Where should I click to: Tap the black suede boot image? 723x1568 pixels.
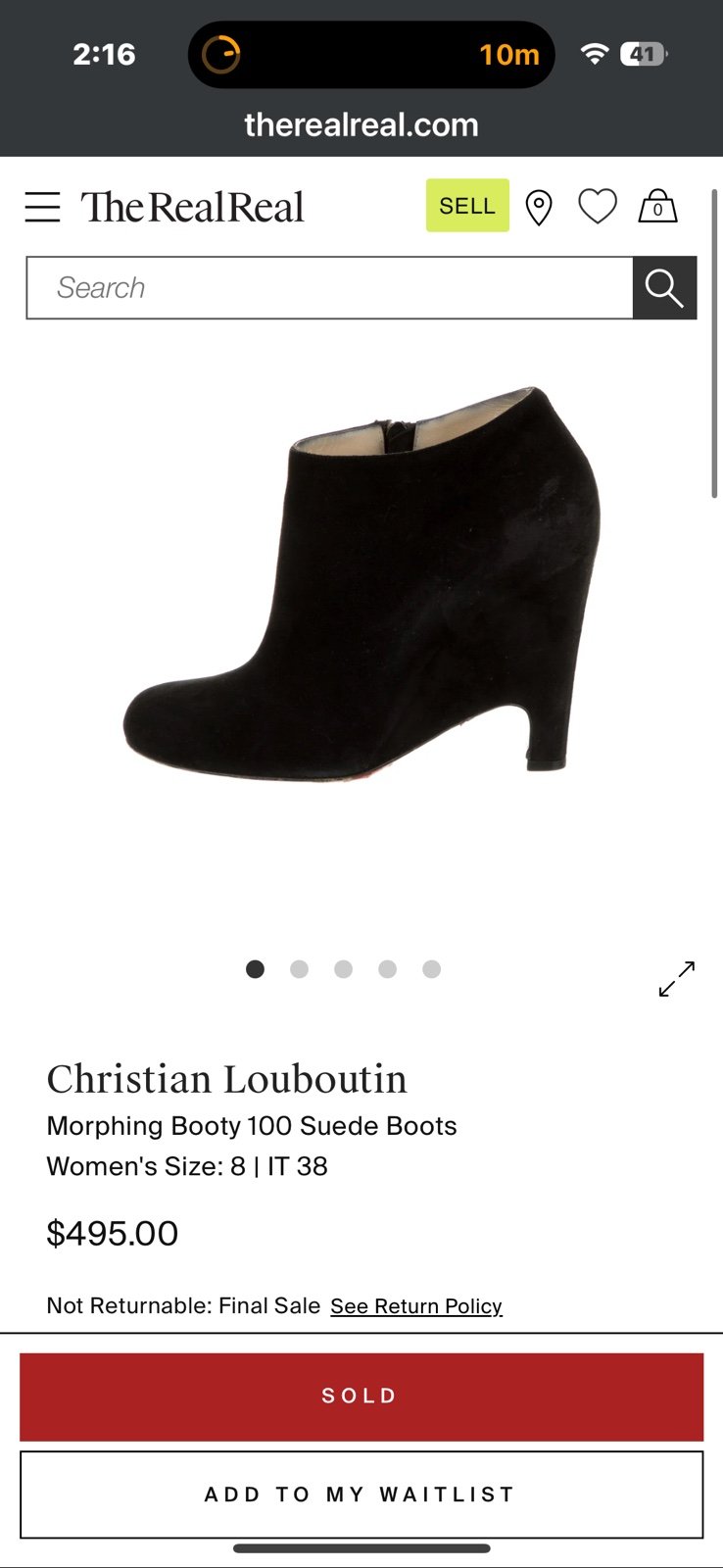point(361,582)
